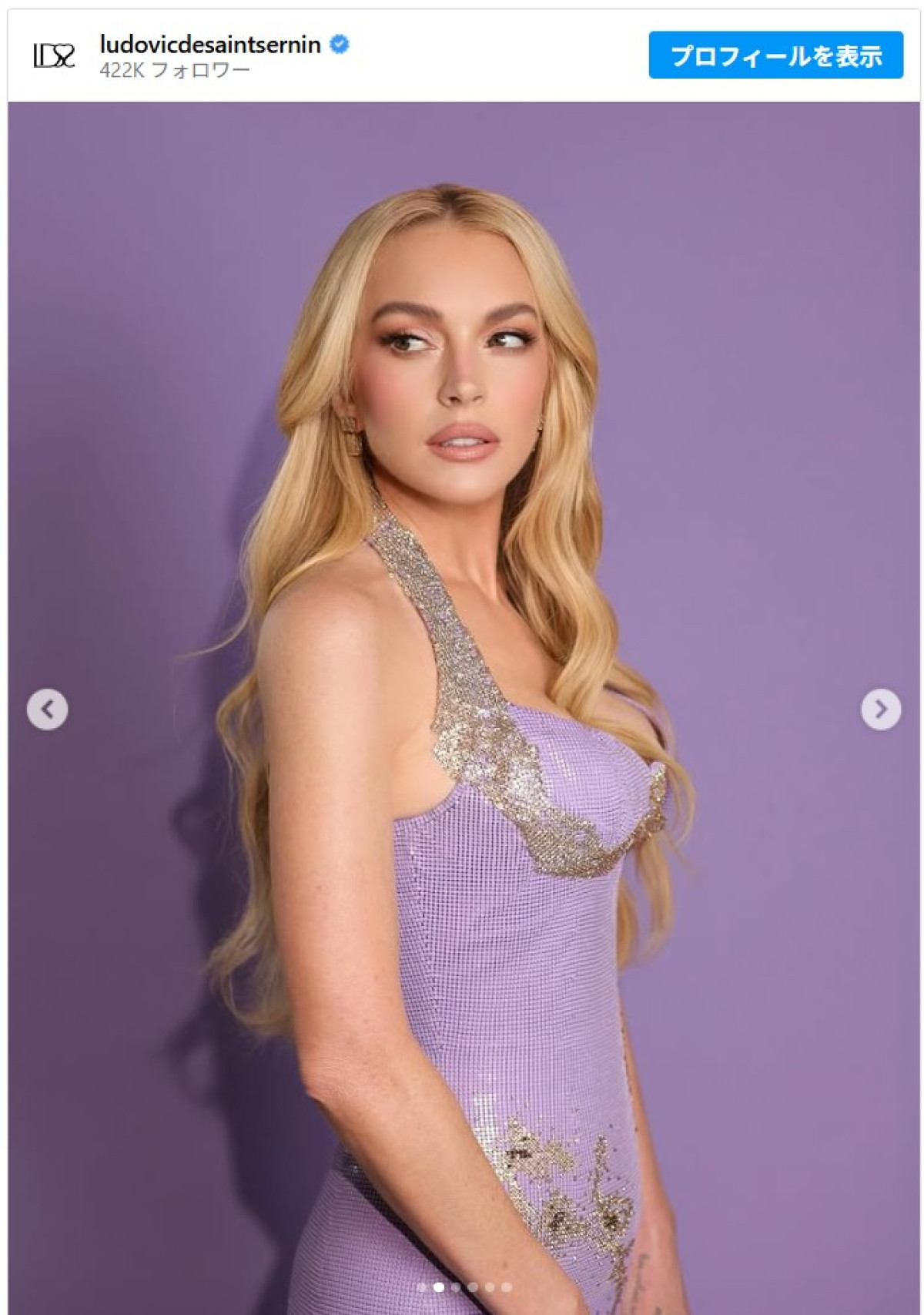This screenshot has height=1315, width=924.
Task: Tap the プロフィールを表示 button
Action: click(775, 55)
